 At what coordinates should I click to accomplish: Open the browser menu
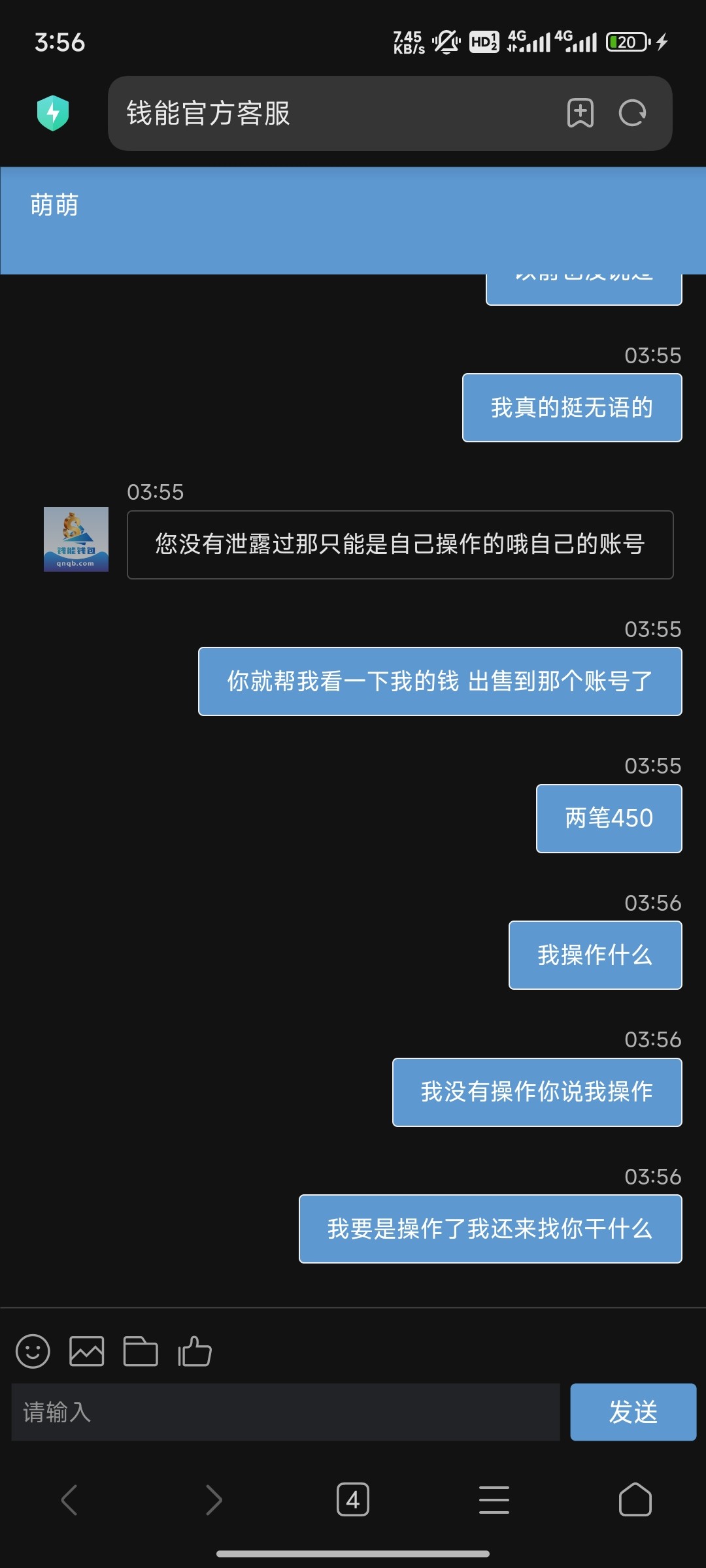[494, 1499]
